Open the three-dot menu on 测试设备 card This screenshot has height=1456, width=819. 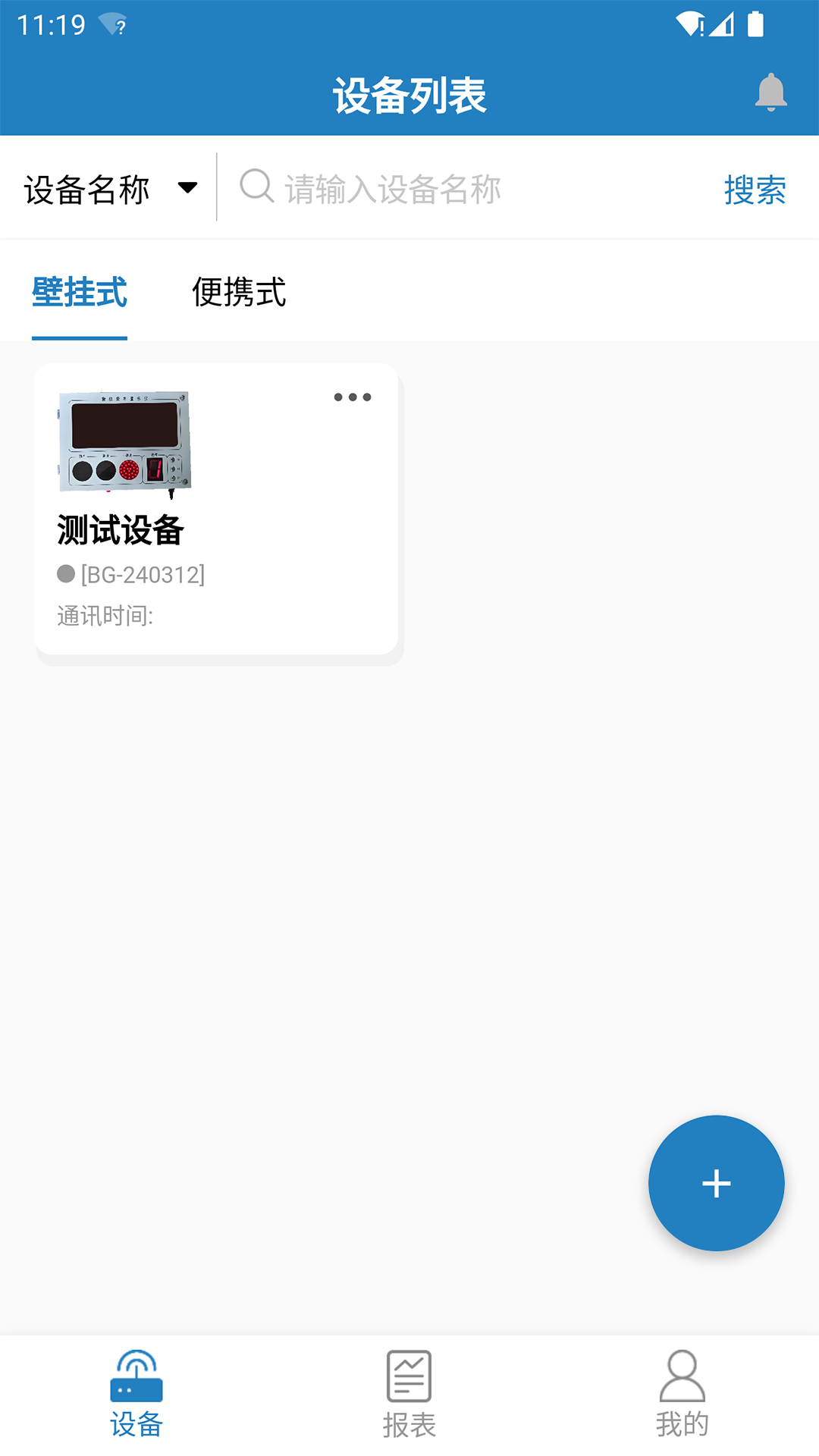353,397
